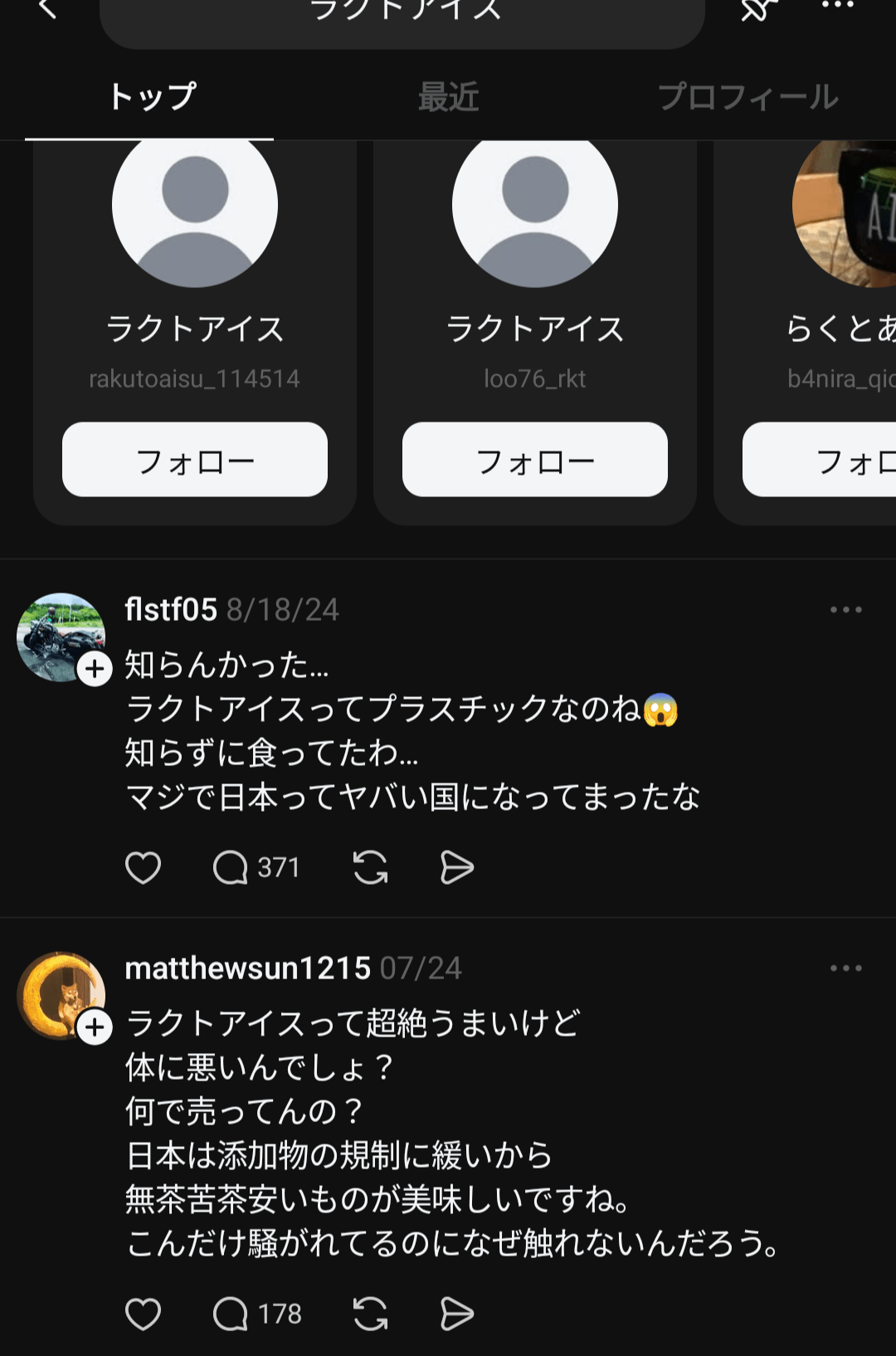Tap the search field with ラクトアイス
Image resolution: width=896 pixels, height=1356 pixels.
click(x=402, y=17)
